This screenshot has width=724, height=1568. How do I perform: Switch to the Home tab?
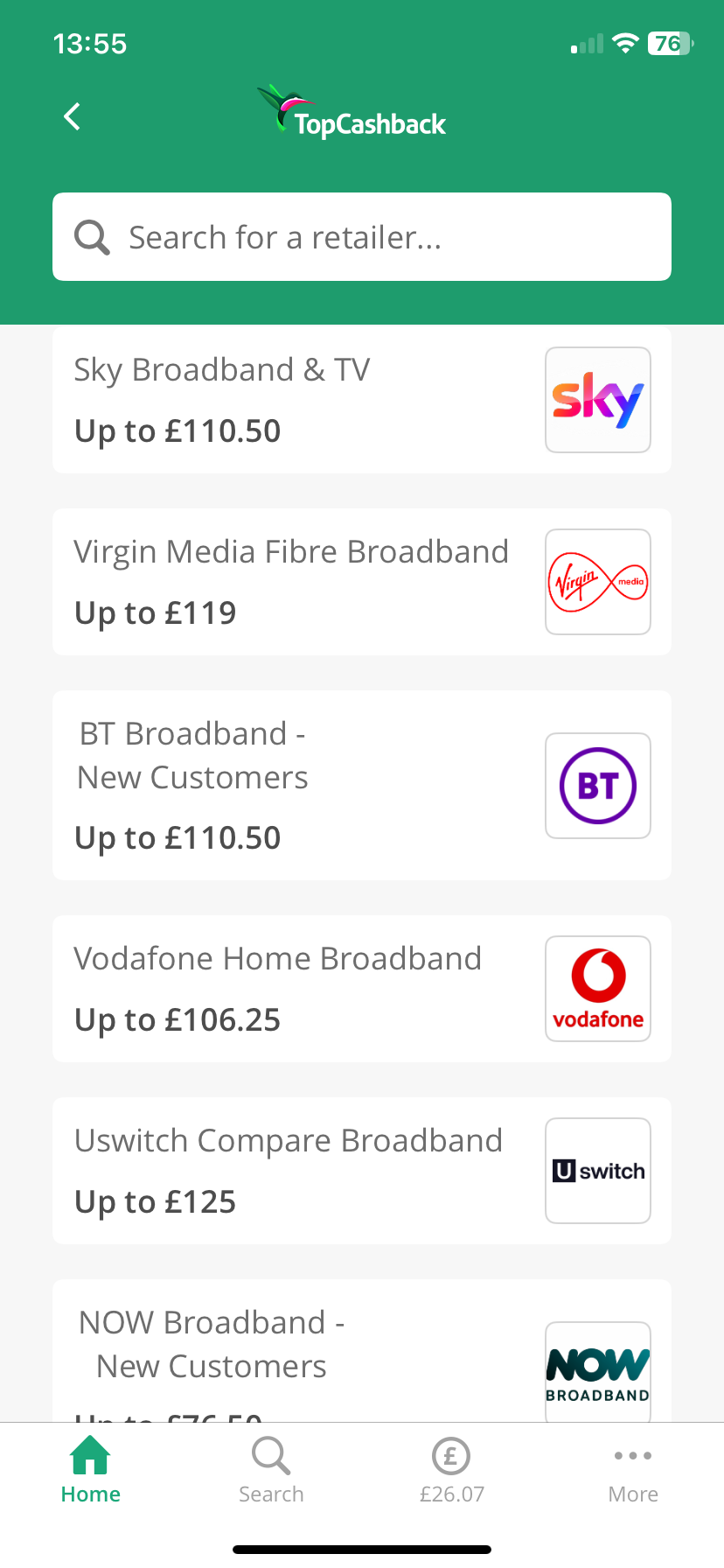[x=91, y=1471]
